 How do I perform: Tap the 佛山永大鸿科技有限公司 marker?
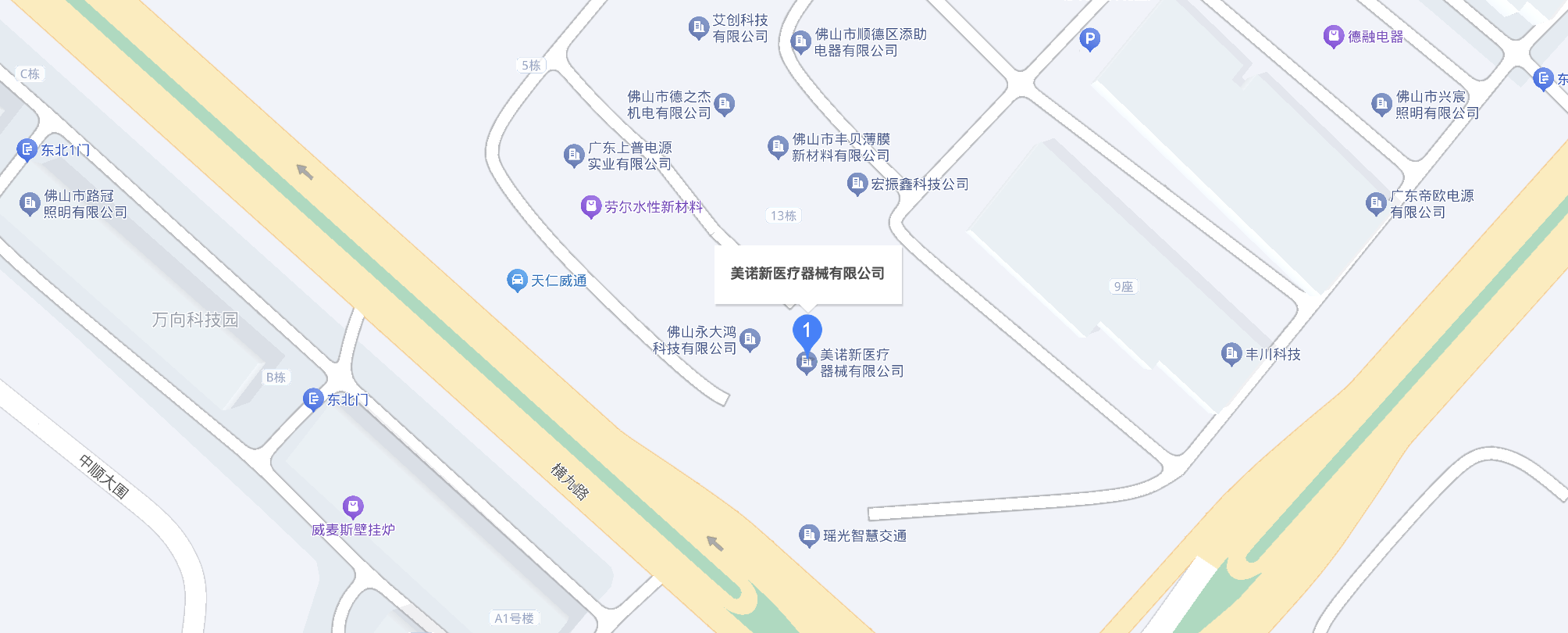pos(750,338)
